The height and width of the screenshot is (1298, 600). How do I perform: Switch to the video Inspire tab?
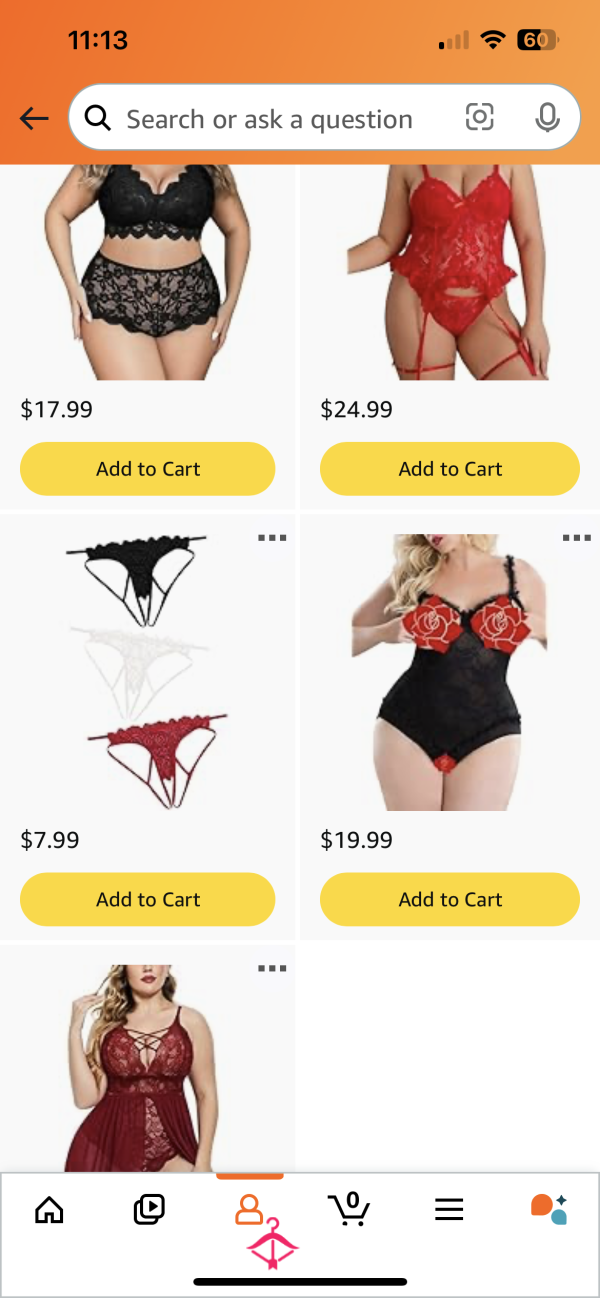pos(149,1210)
